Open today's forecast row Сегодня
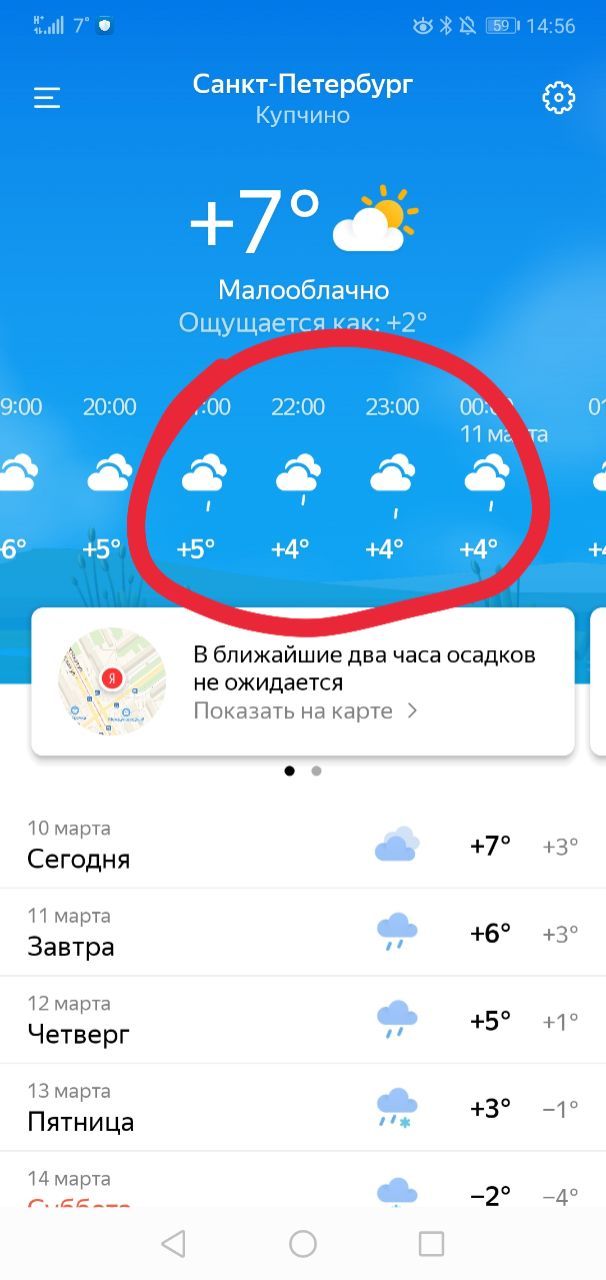The image size is (606, 1280). click(303, 845)
